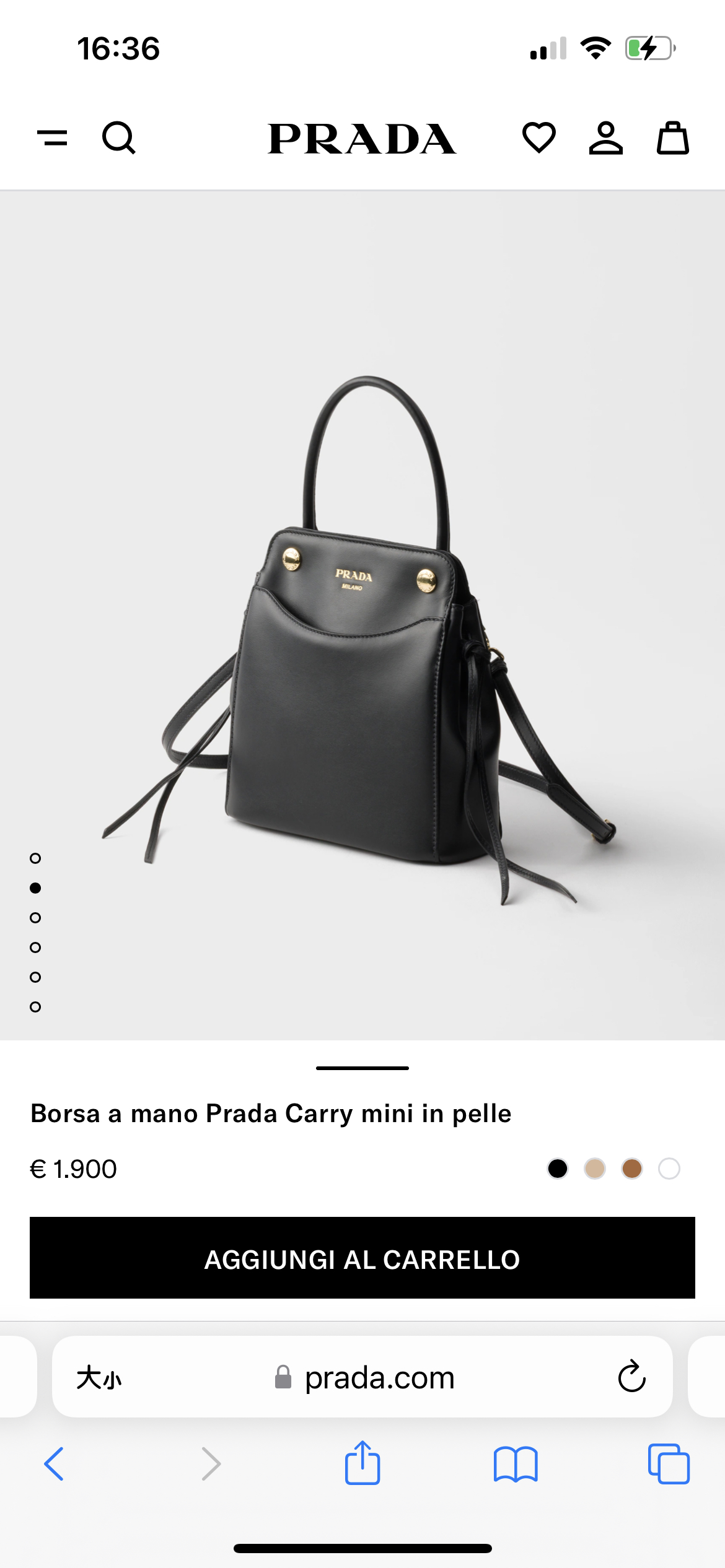The width and height of the screenshot is (725, 1568).
Task: Select the brown color swatch
Action: pos(632,1169)
